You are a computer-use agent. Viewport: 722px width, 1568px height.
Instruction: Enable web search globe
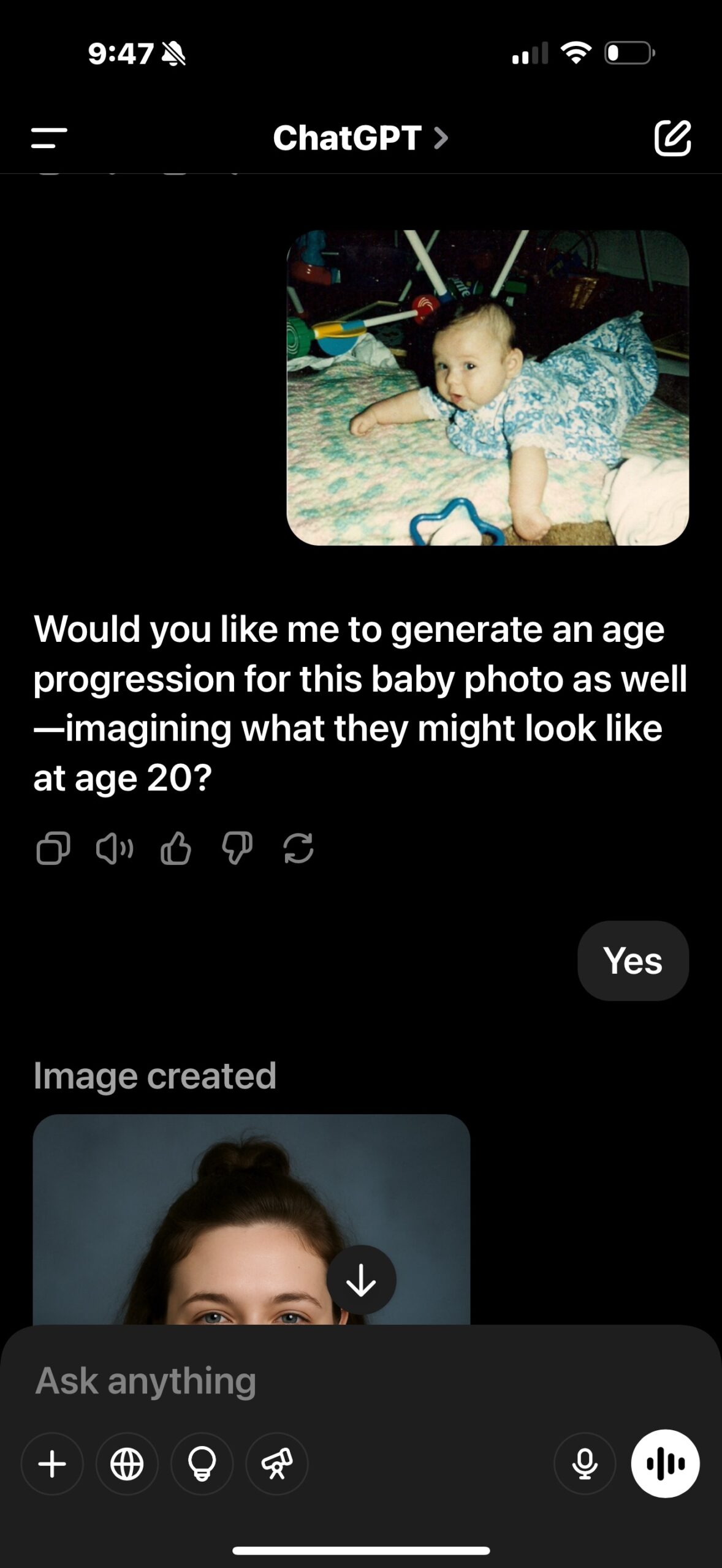coord(127,1464)
